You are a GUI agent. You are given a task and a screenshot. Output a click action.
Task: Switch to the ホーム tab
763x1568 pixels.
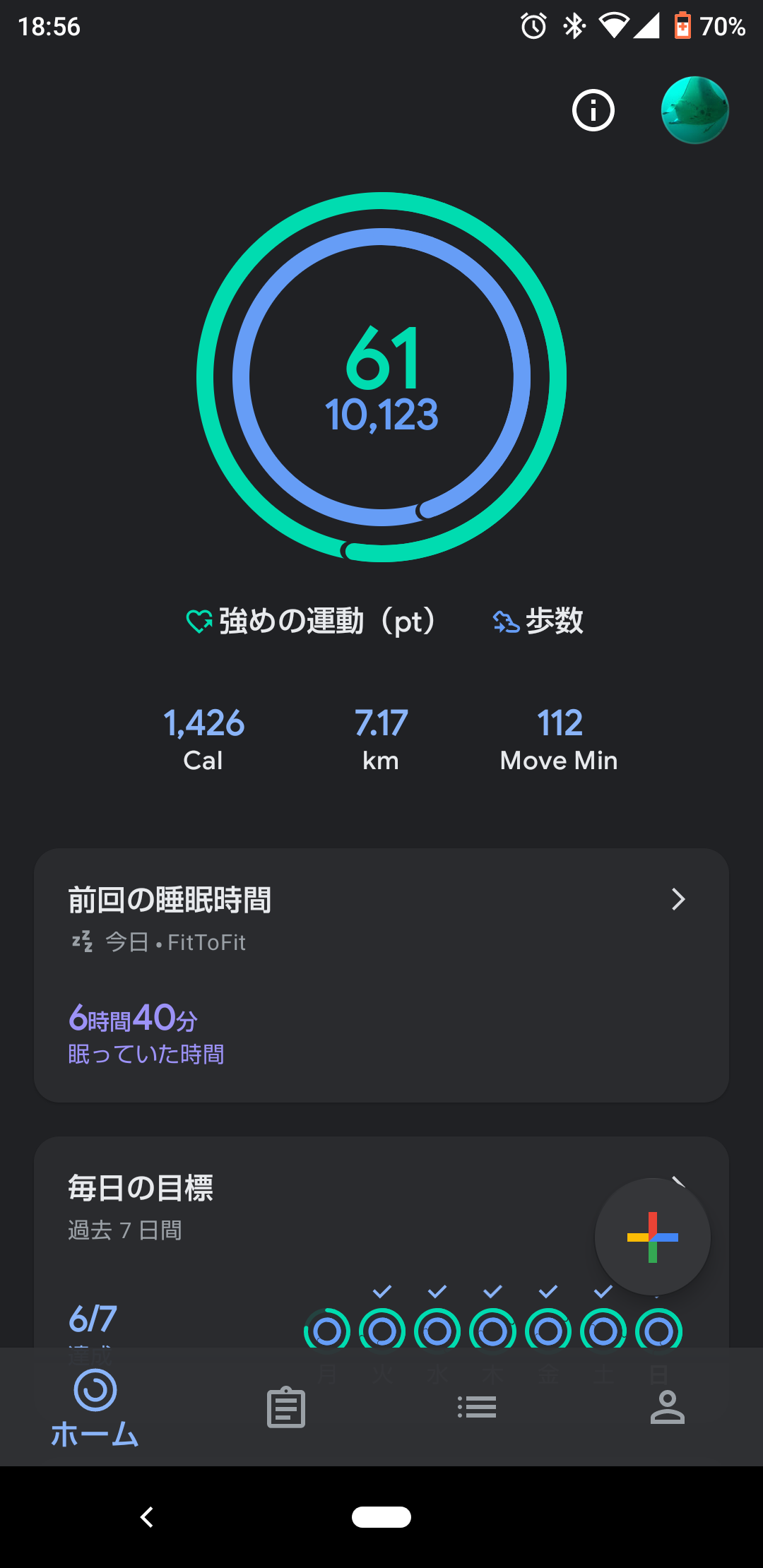tap(95, 1407)
